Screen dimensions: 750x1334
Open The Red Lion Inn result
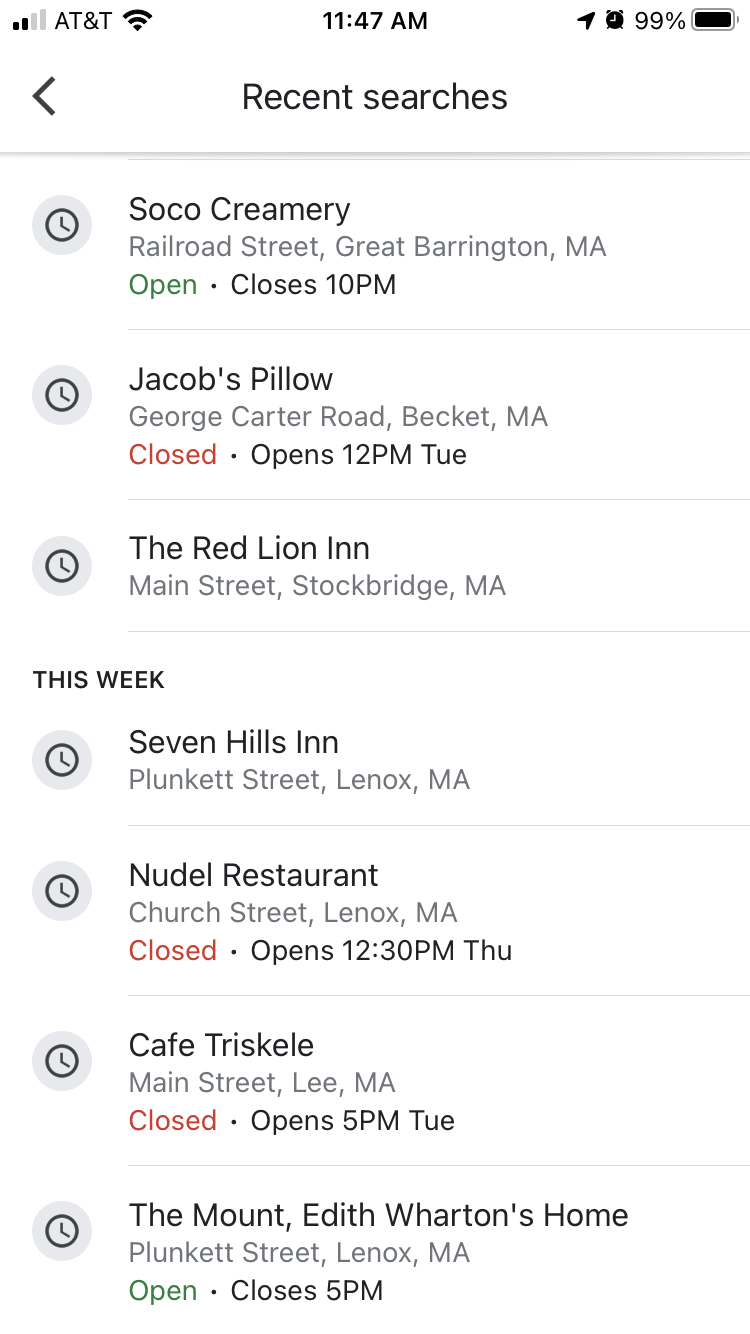[x=375, y=566]
